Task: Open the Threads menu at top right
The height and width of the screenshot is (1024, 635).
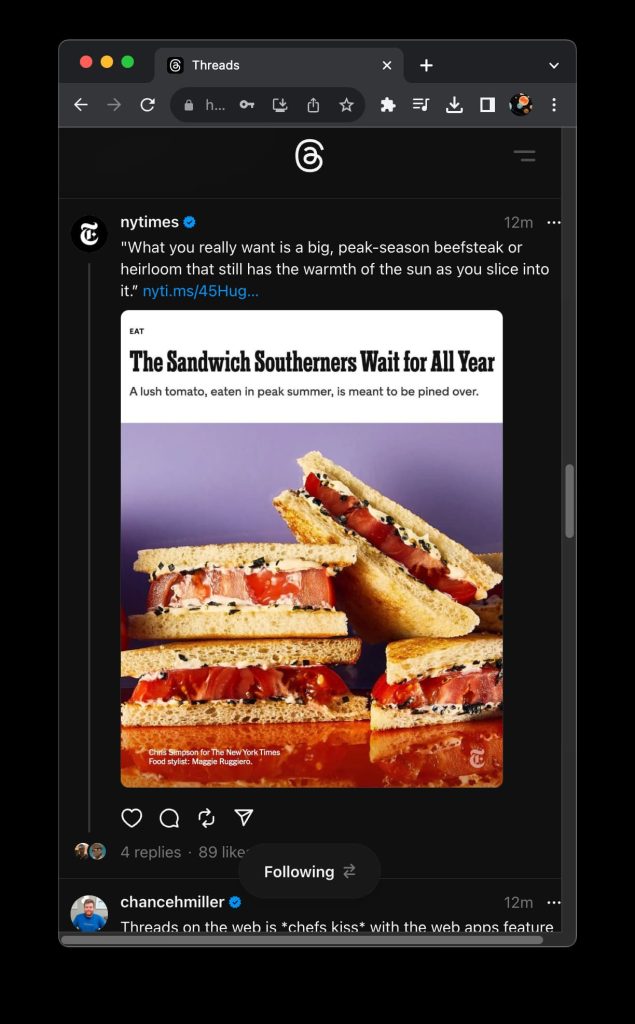Action: pyautogui.click(x=524, y=156)
